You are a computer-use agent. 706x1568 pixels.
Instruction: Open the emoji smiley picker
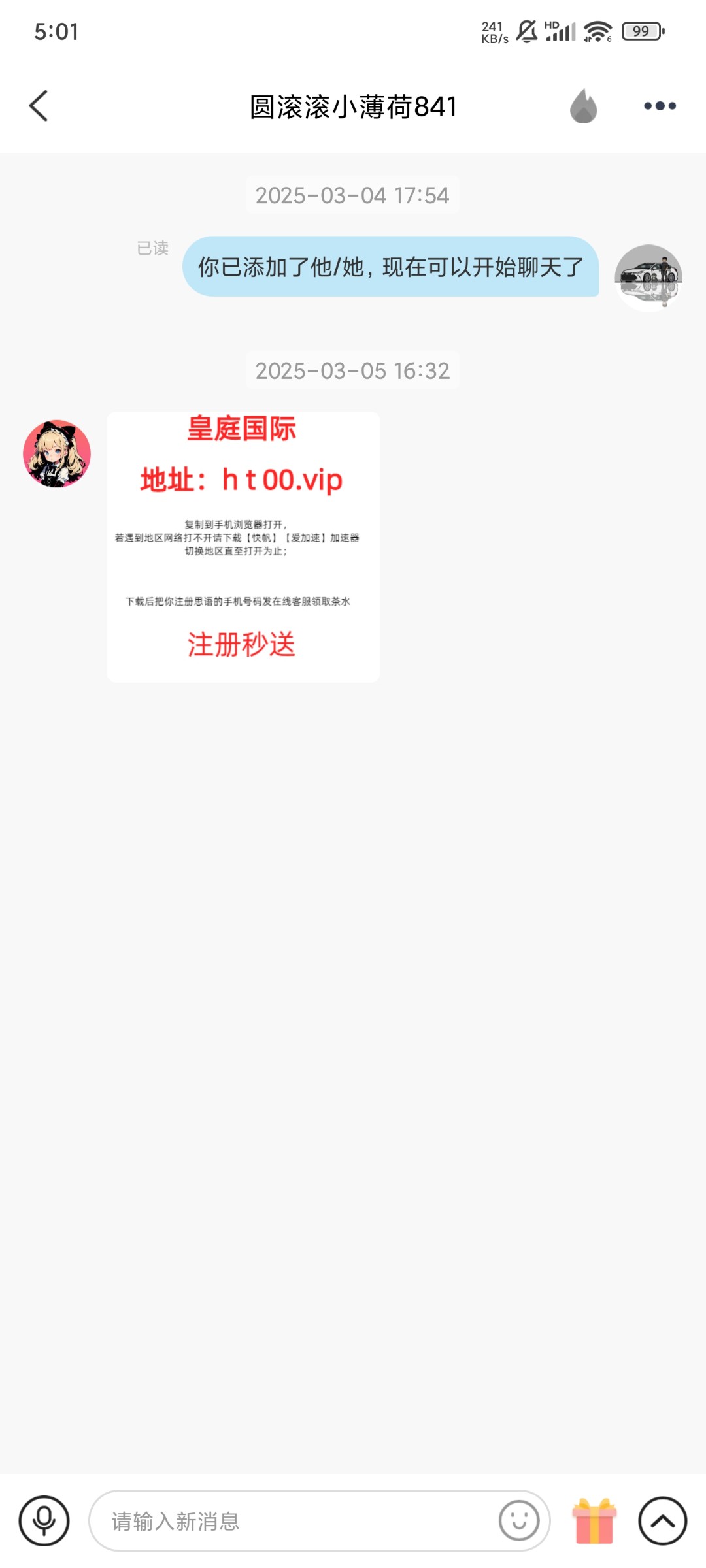point(519,1521)
